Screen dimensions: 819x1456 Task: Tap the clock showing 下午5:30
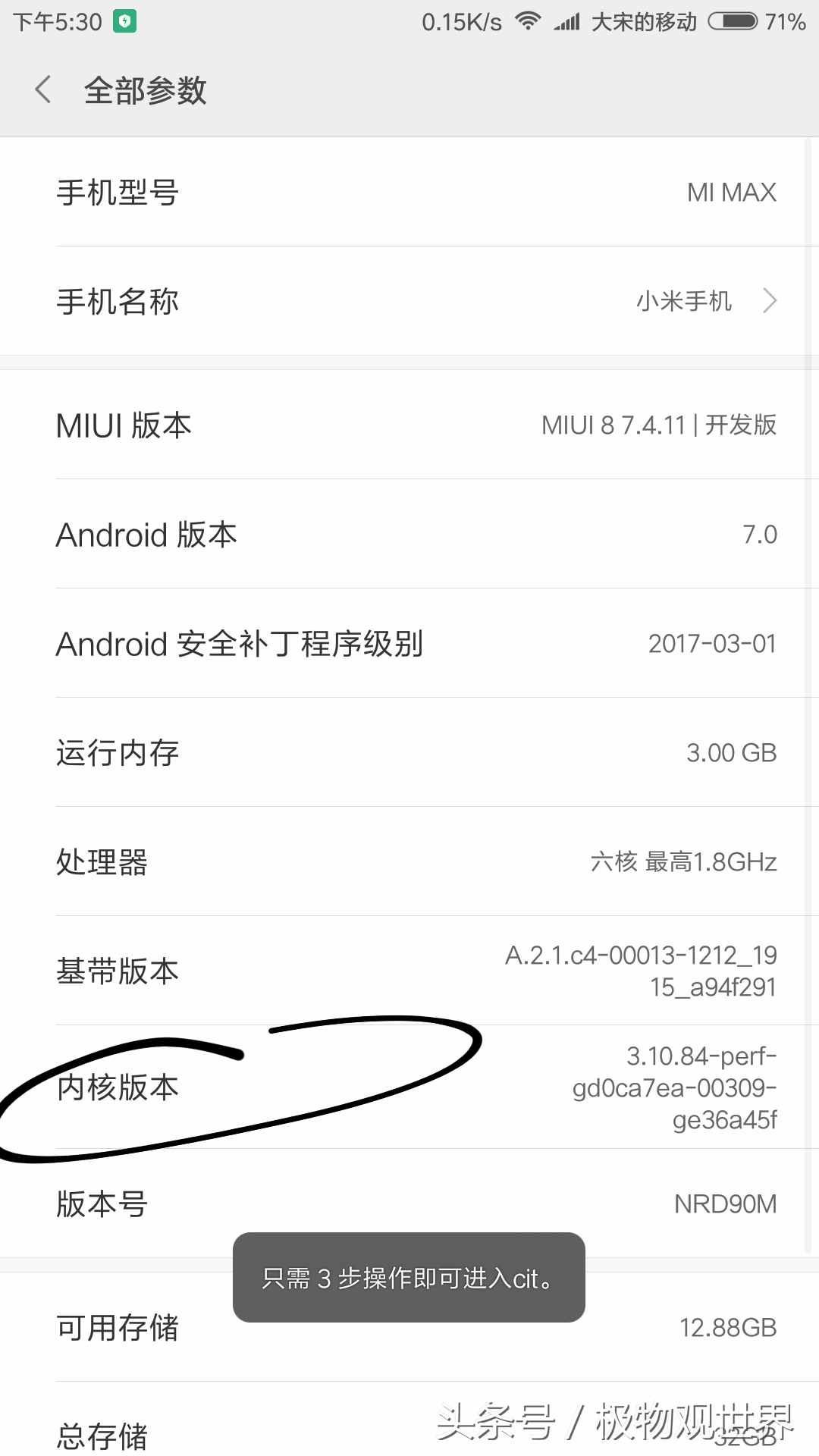(x=57, y=20)
